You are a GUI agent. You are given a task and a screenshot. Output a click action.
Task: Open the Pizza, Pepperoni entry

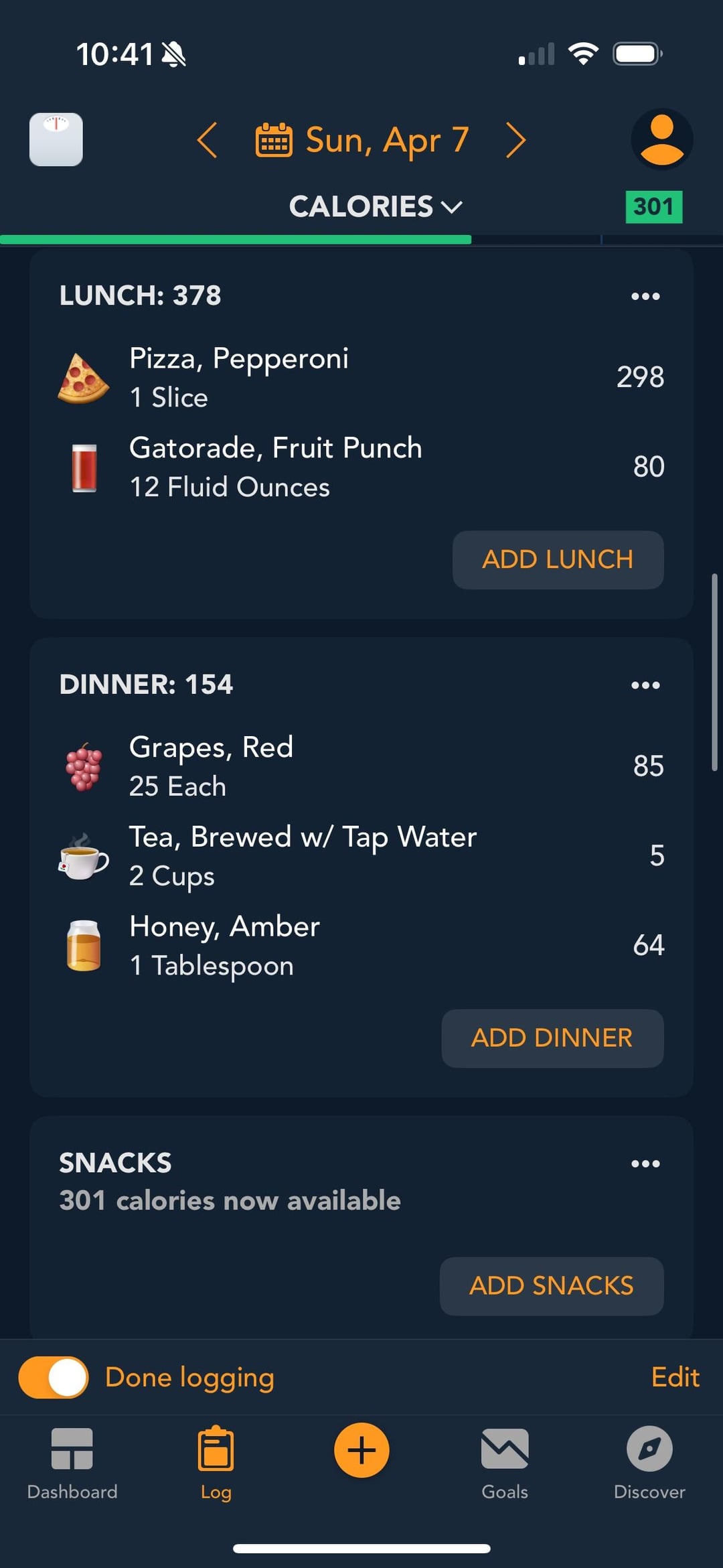tap(361, 377)
